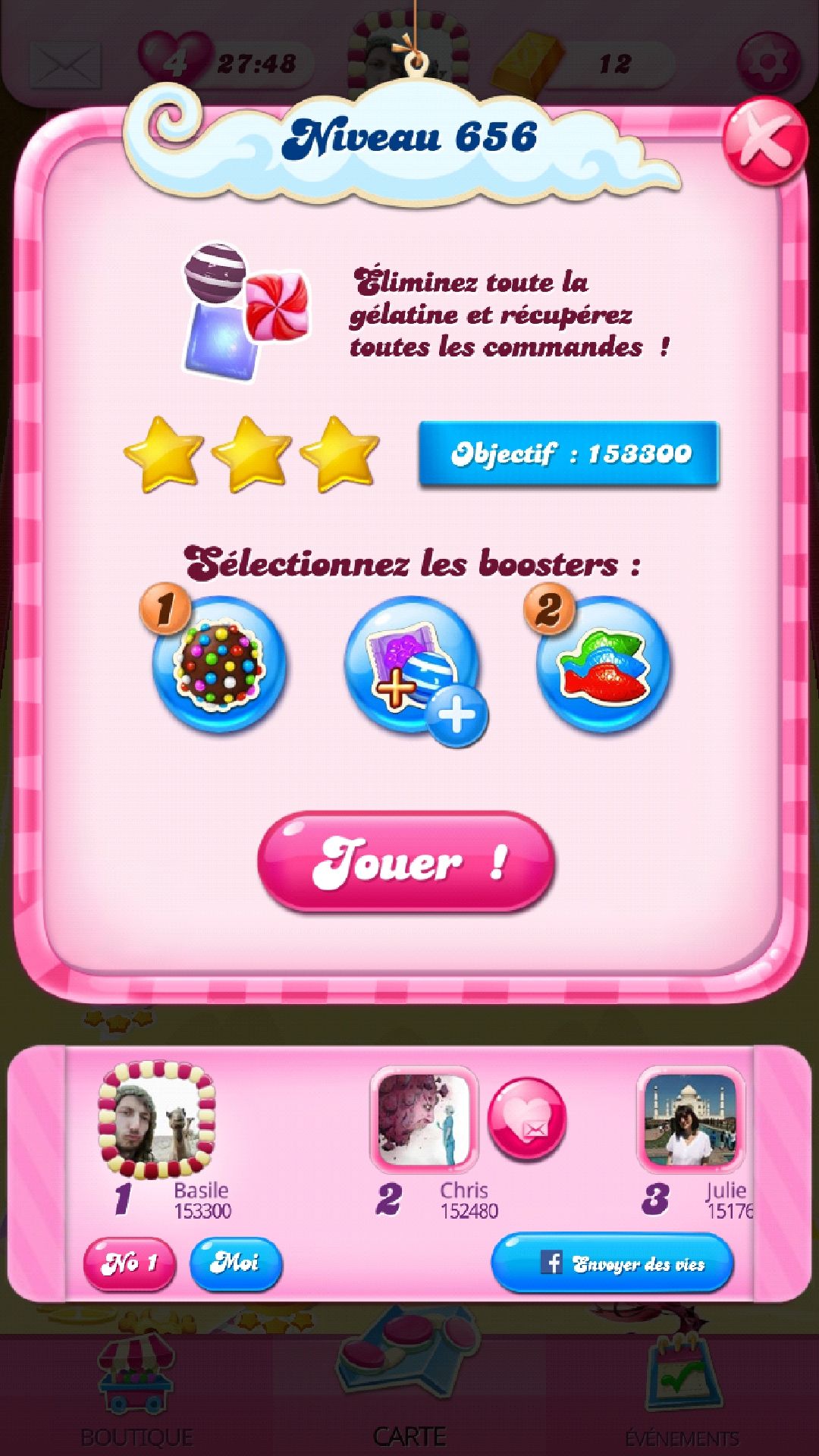This screenshot has width=819, height=1456.
Task: Select the jelly fish booster
Action: 603,665
